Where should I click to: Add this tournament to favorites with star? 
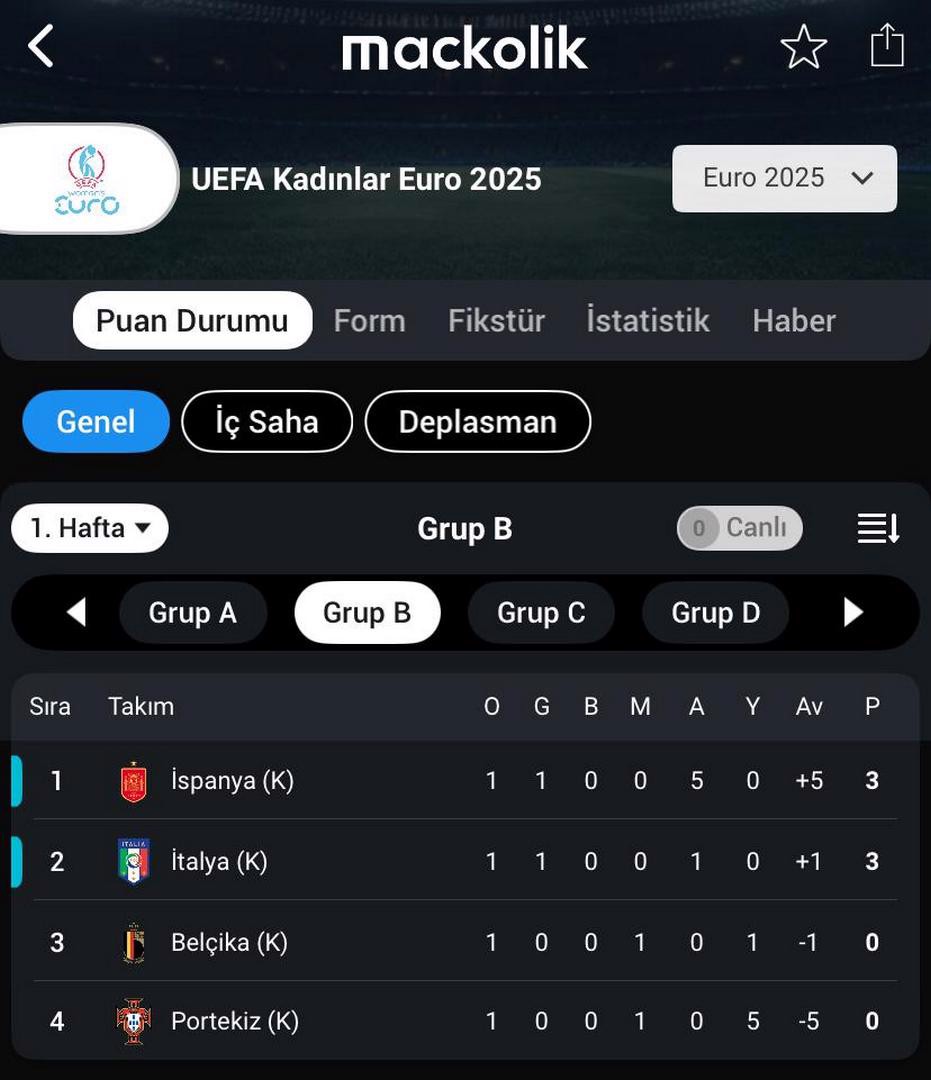point(803,47)
